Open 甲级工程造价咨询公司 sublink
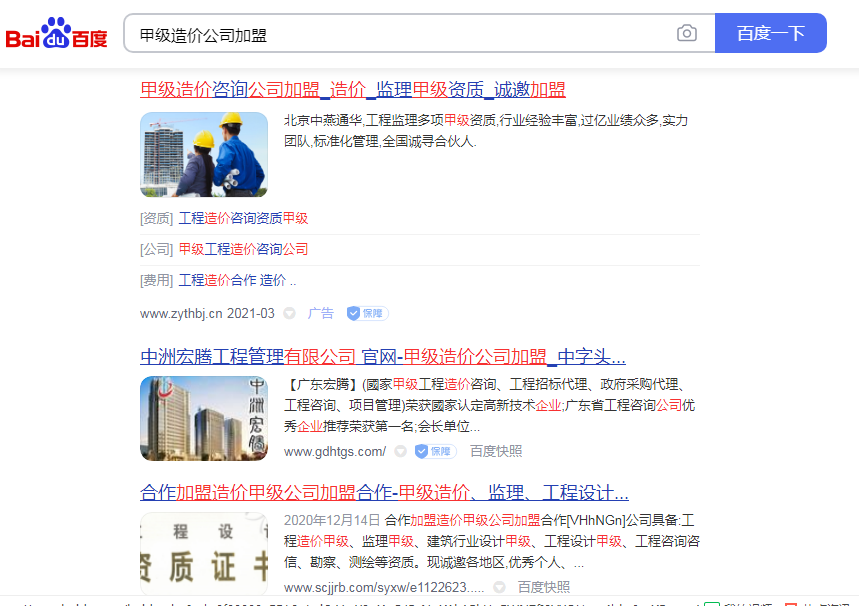Image resolution: width=859 pixels, height=606 pixels. tap(243, 249)
